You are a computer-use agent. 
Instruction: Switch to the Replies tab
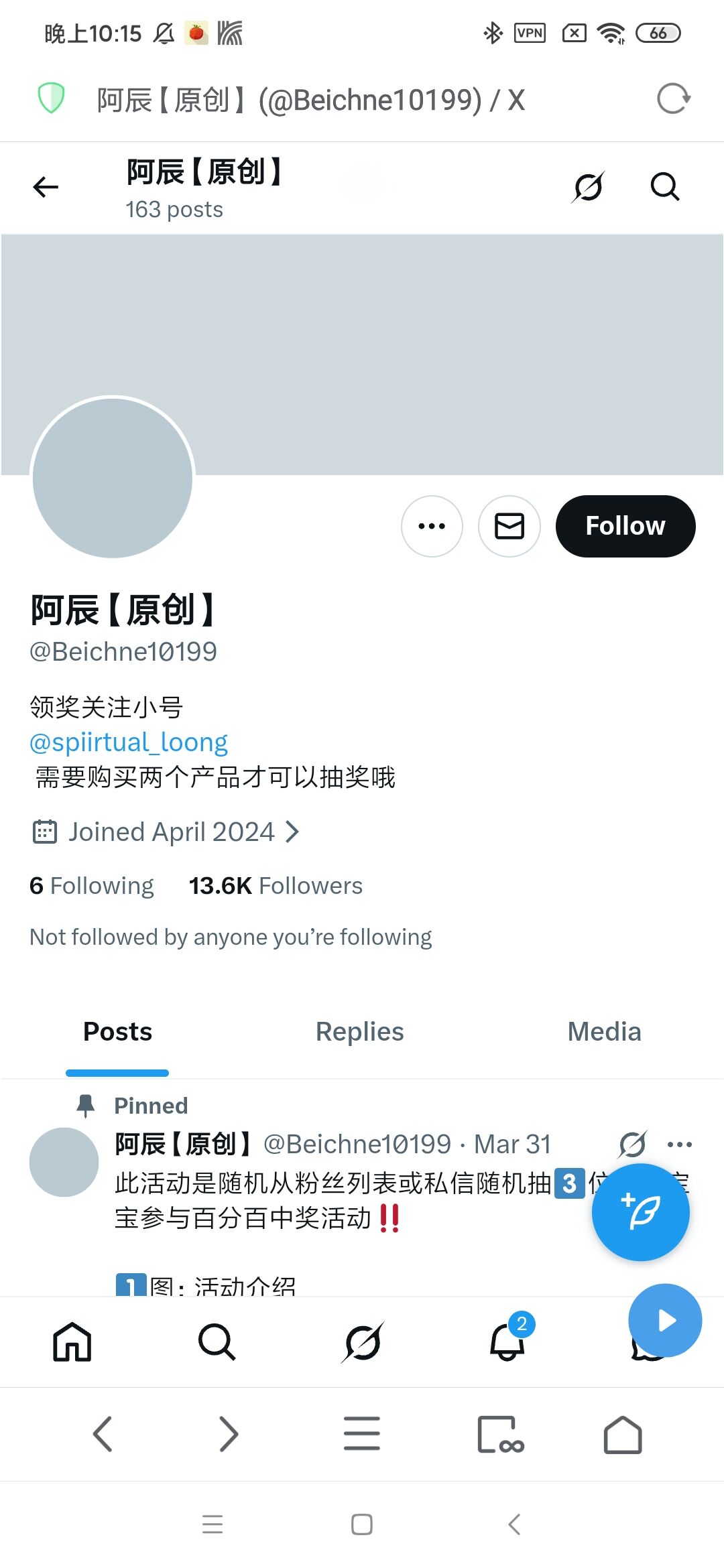[x=360, y=1032]
